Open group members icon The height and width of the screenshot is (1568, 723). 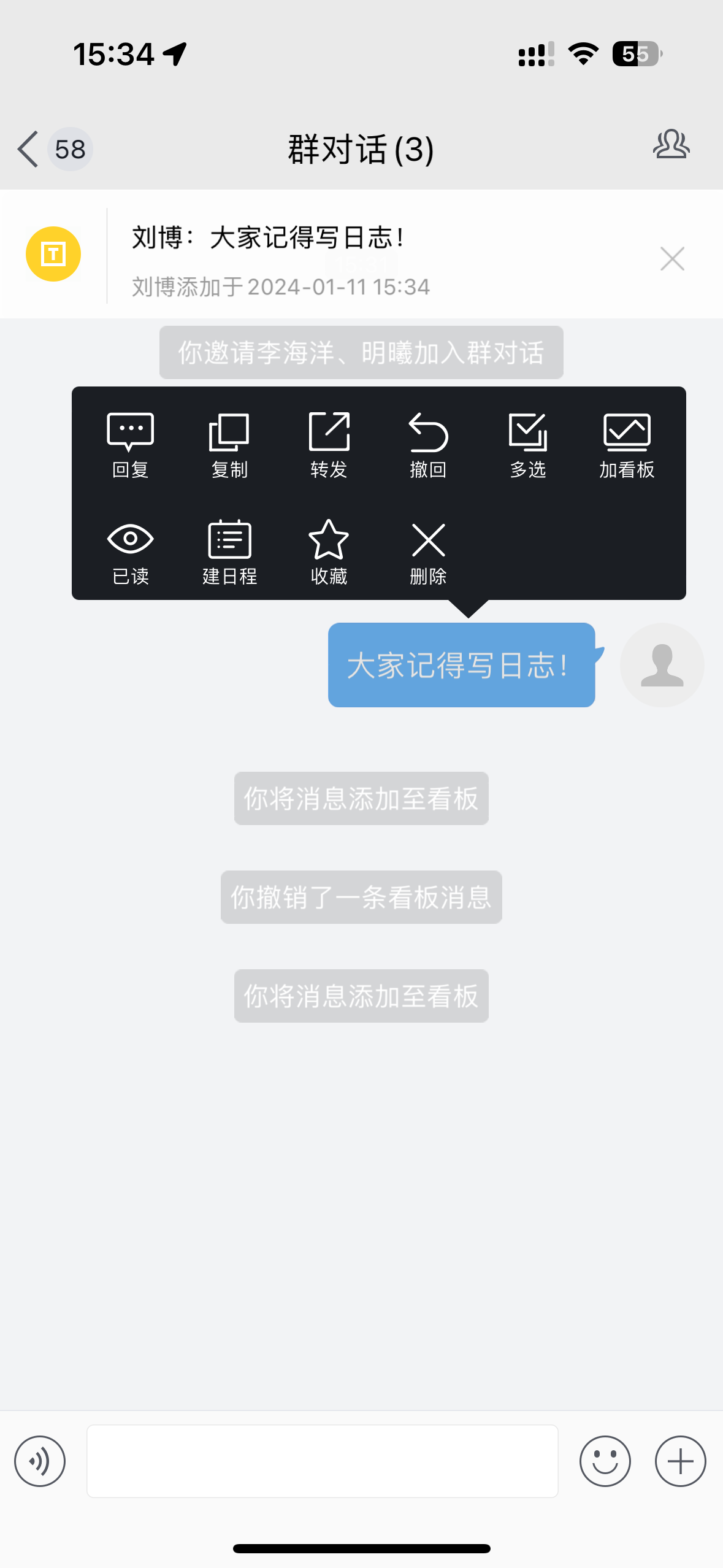click(x=671, y=145)
